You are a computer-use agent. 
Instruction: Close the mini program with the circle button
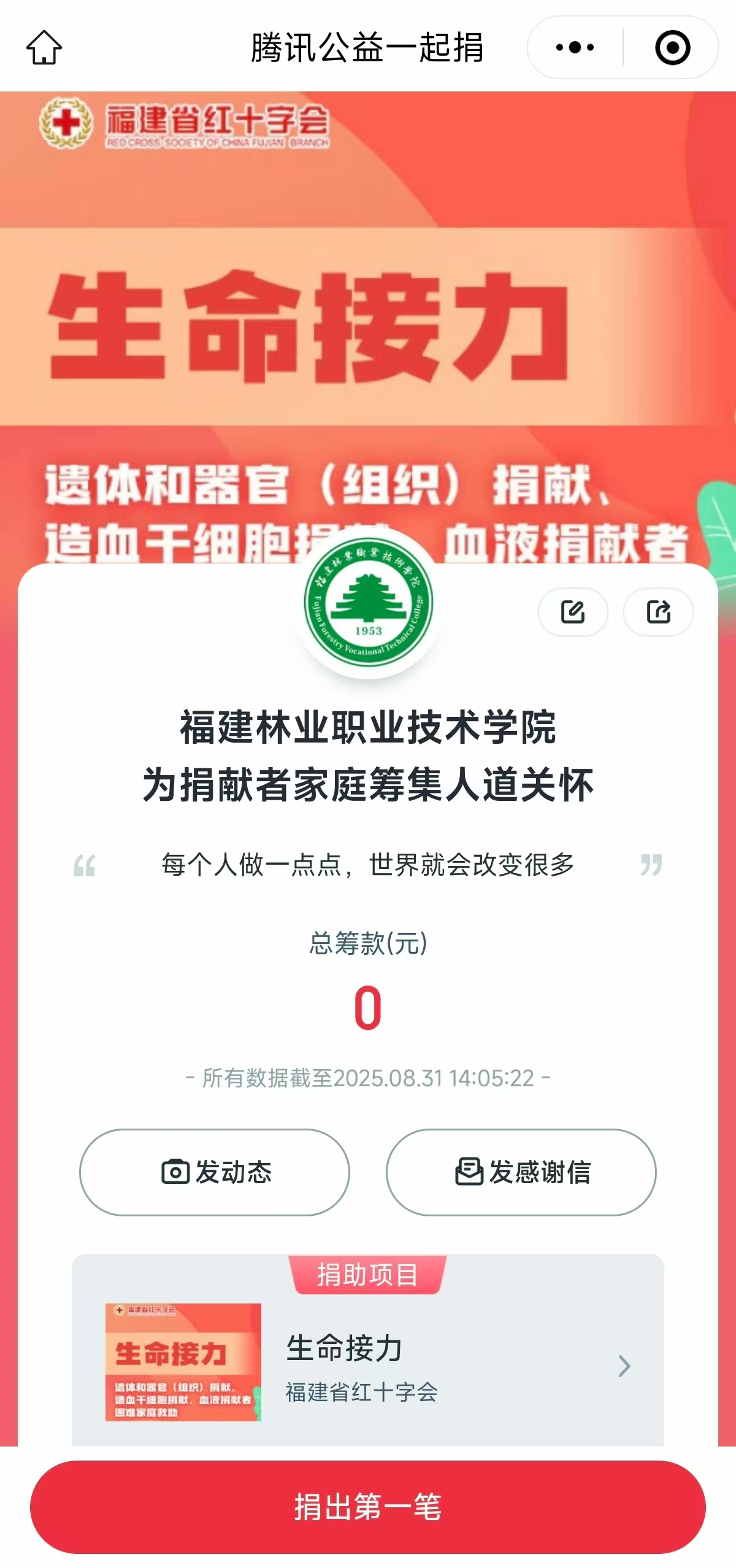click(672, 47)
